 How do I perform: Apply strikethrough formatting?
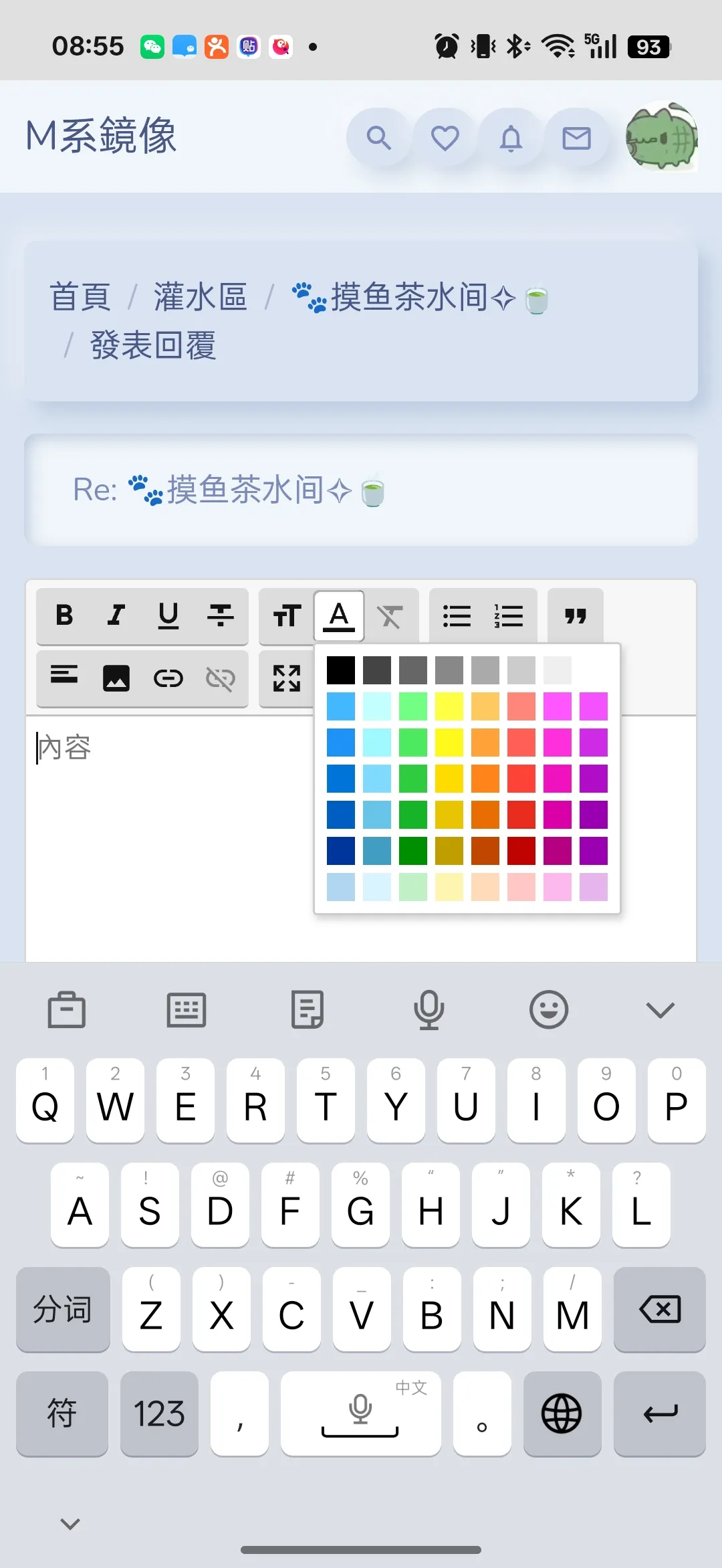point(220,615)
